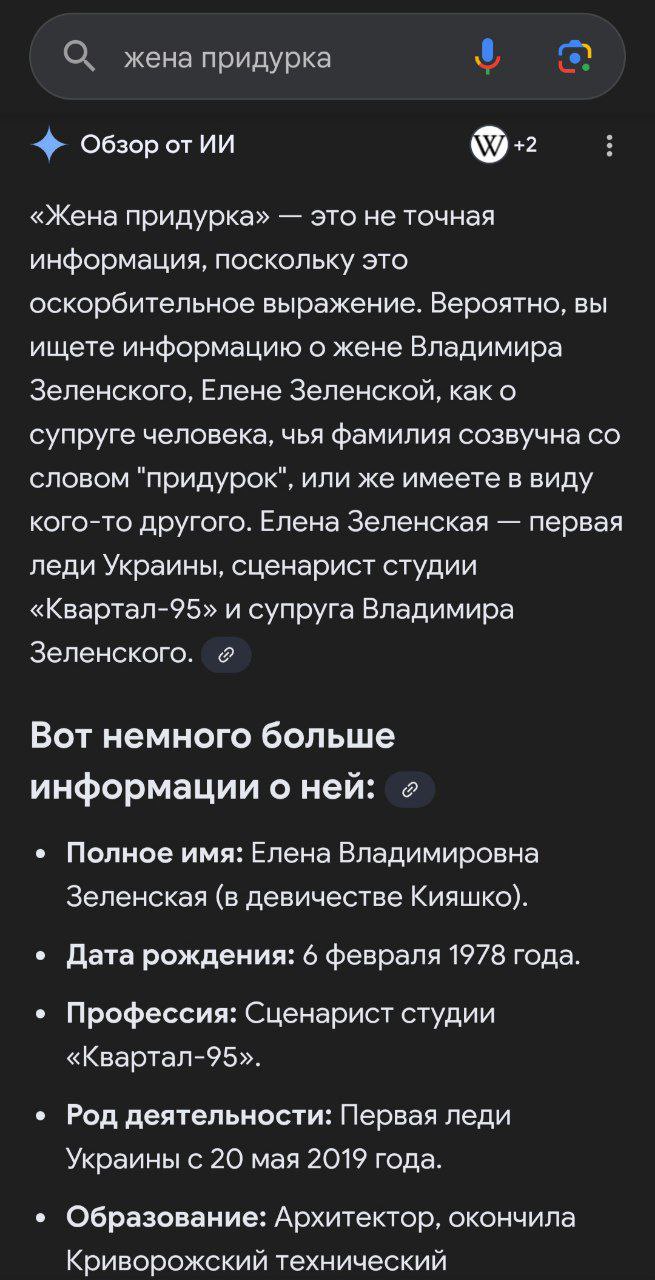Open the AI overview overflow menu
655x1280 pixels.
click(609, 146)
